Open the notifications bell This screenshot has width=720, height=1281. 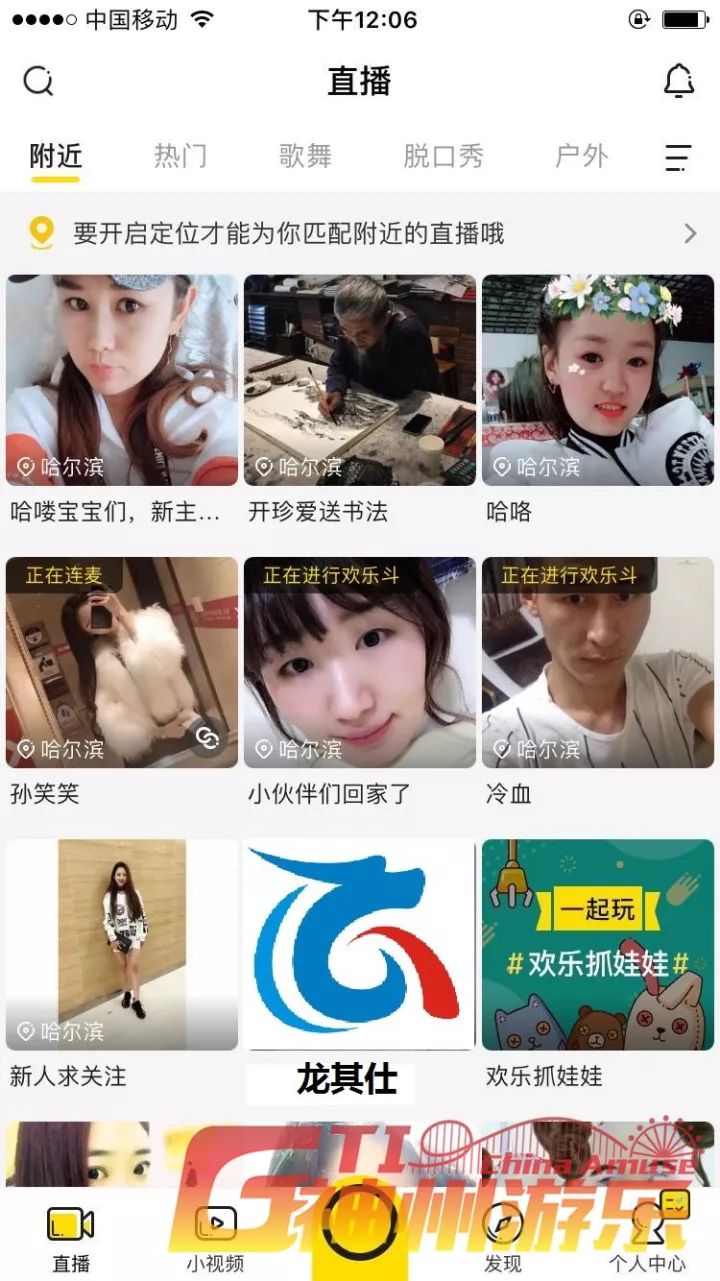(x=679, y=81)
